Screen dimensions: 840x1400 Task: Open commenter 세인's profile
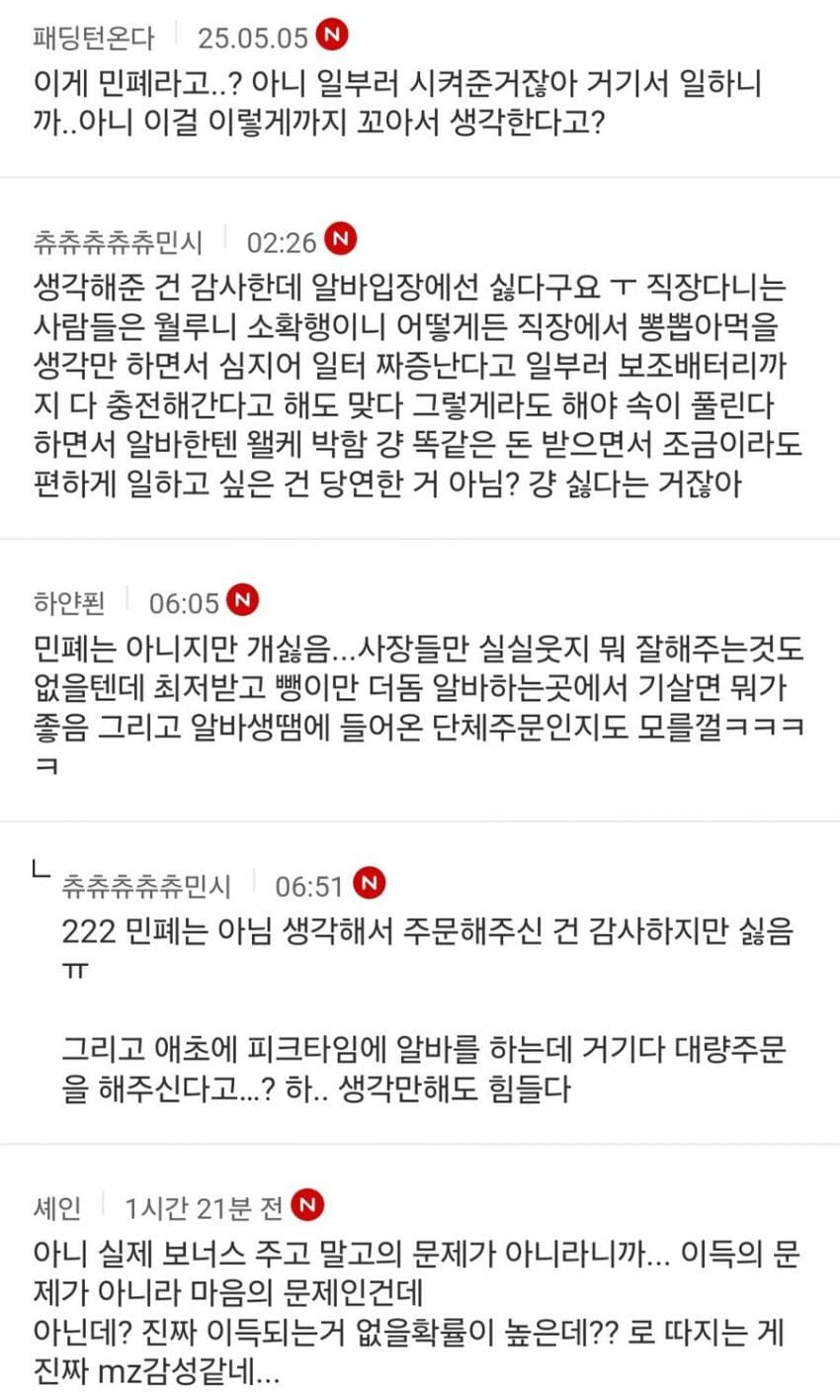57,1207
